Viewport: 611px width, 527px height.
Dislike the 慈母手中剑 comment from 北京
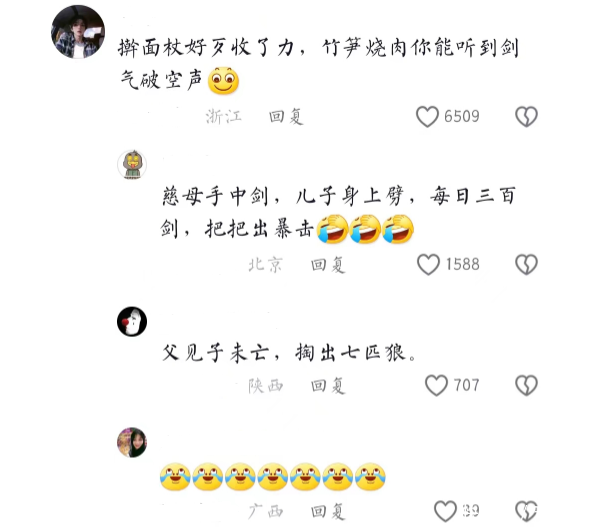(x=526, y=265)
